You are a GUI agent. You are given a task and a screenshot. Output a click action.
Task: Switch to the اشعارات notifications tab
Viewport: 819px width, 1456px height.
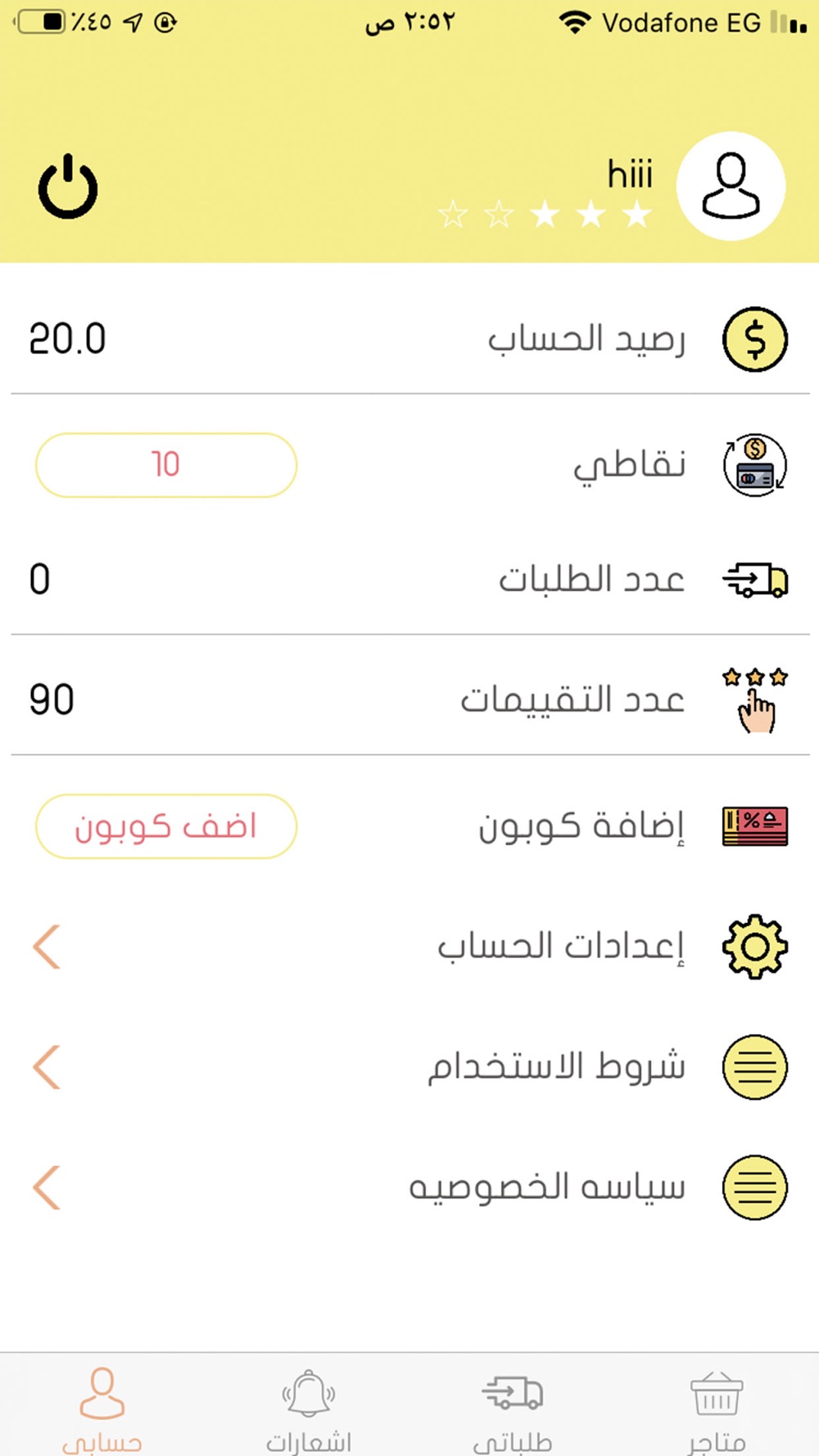308,1410
